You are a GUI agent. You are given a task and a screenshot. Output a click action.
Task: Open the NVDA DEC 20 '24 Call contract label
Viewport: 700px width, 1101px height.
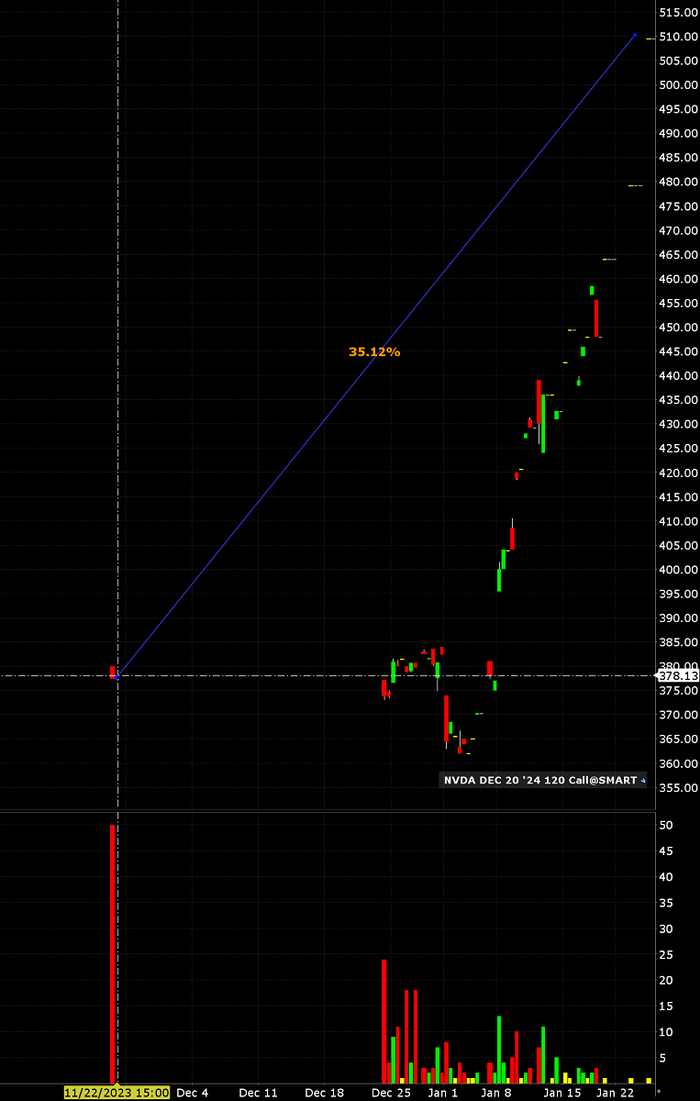[x=541, y=780]
